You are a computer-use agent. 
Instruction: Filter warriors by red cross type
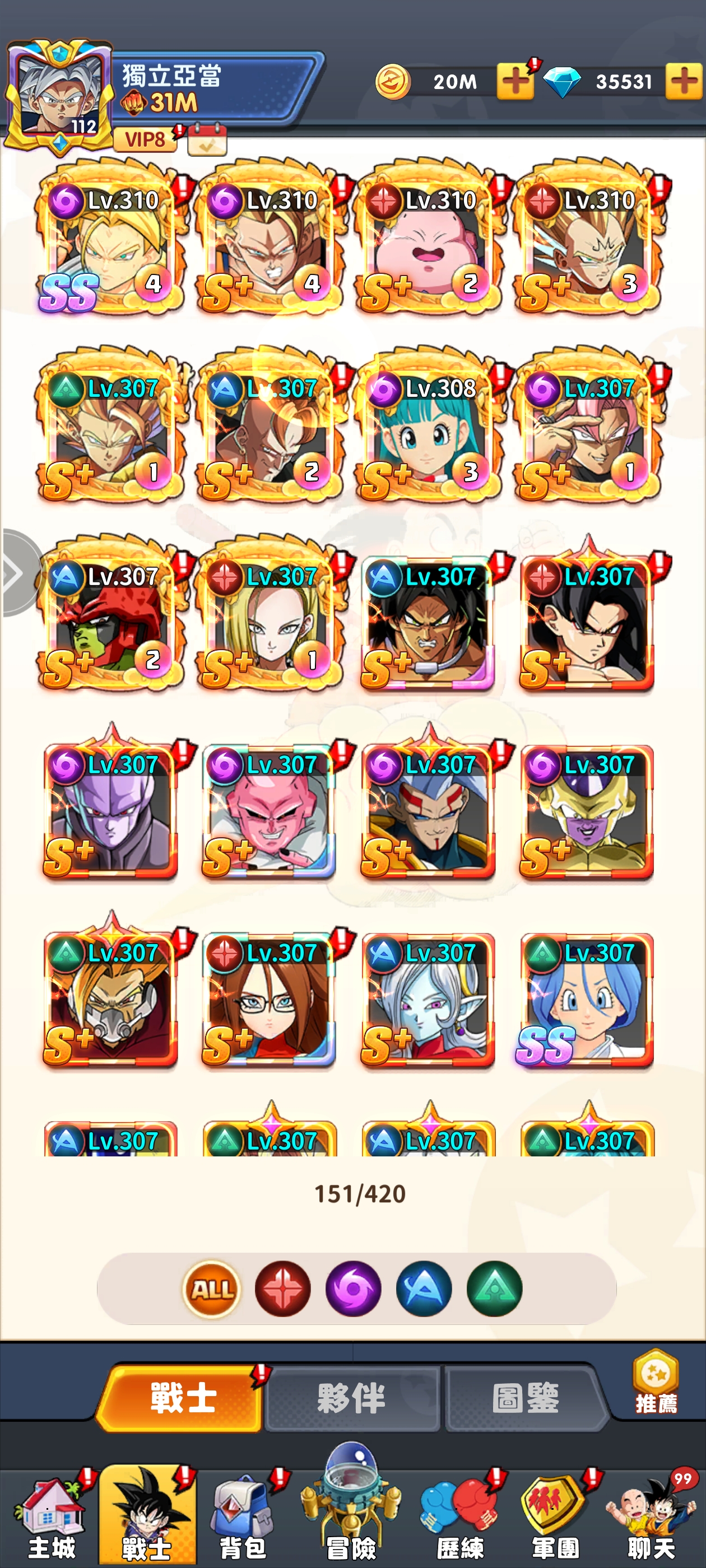click(x=282, y=1289)
